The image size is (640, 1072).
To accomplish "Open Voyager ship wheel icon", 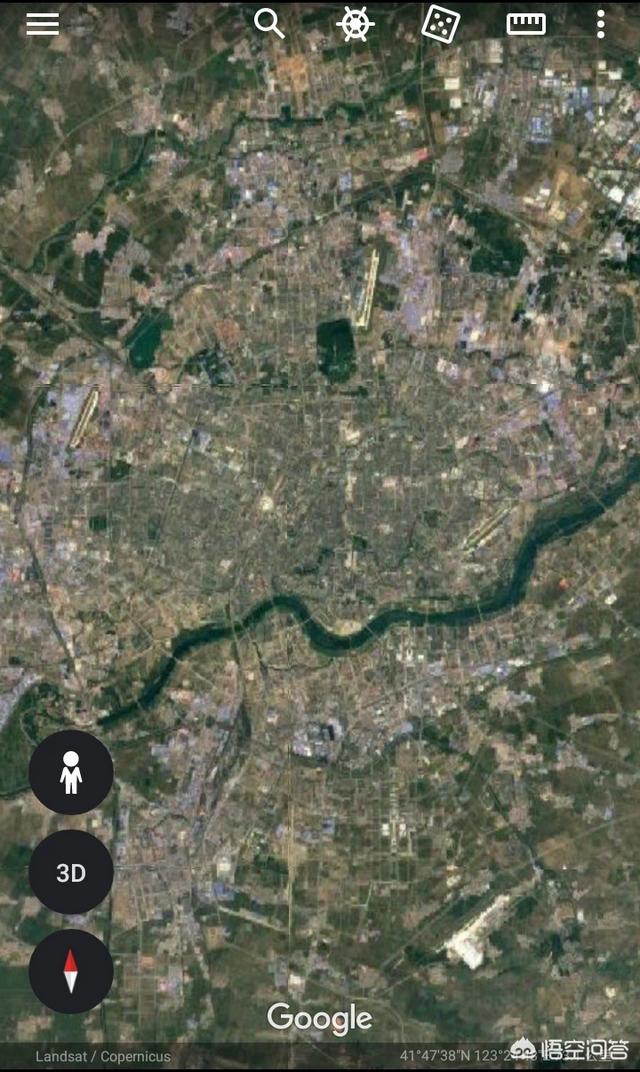I will pyautogui.click(x=356, y=24).
